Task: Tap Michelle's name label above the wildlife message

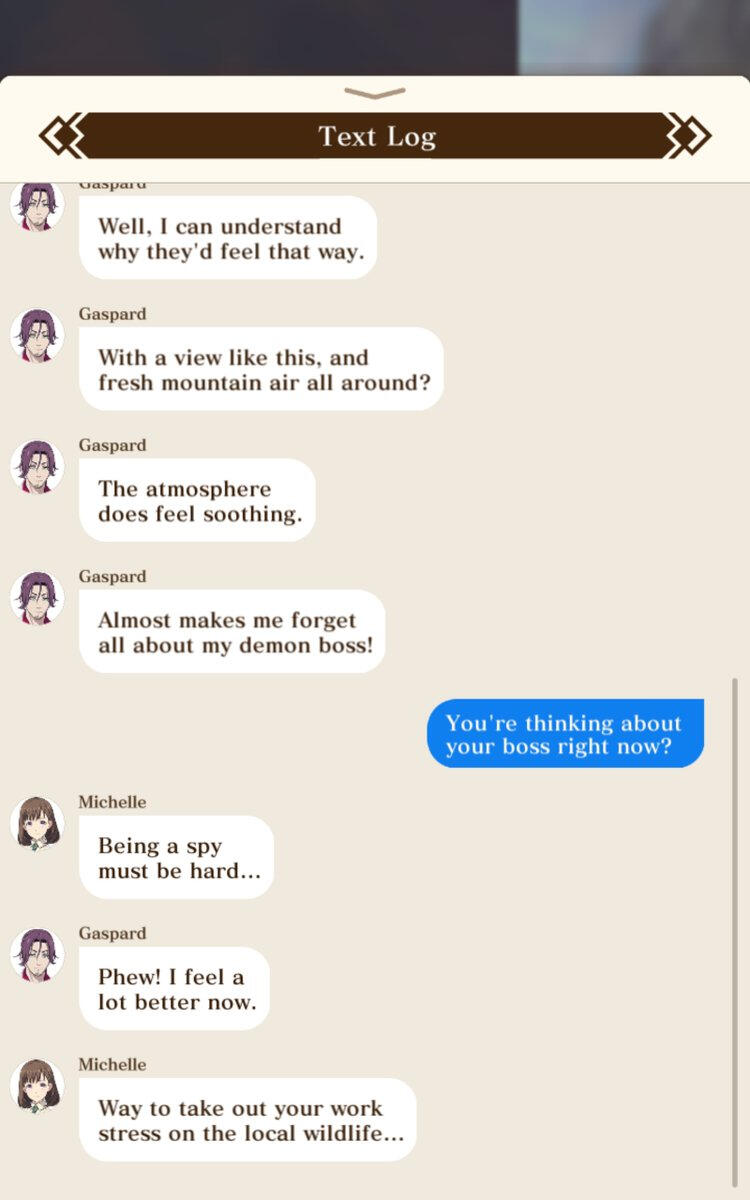Action: click(x=112, y=1064)
